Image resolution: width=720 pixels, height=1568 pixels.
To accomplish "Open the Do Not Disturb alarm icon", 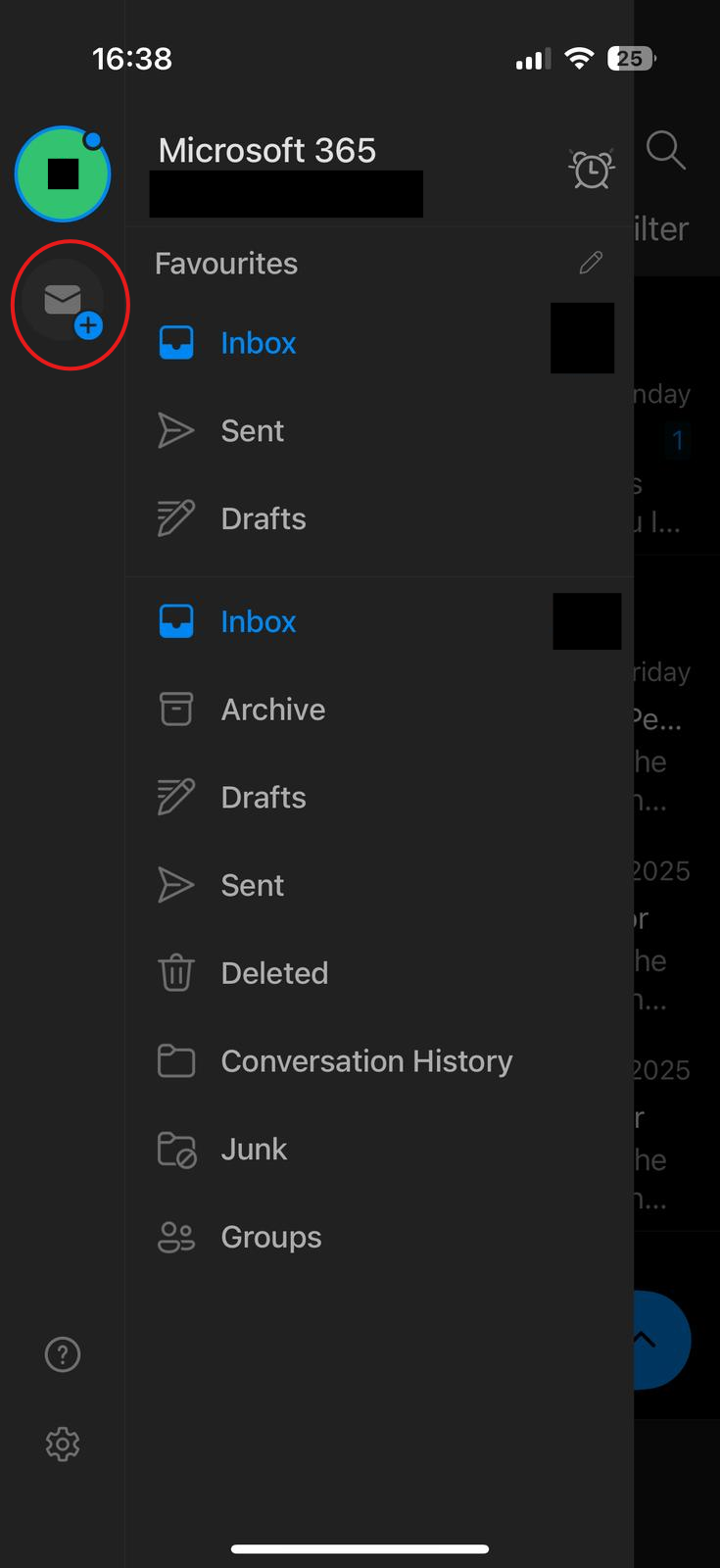I will tap(592, 170).
